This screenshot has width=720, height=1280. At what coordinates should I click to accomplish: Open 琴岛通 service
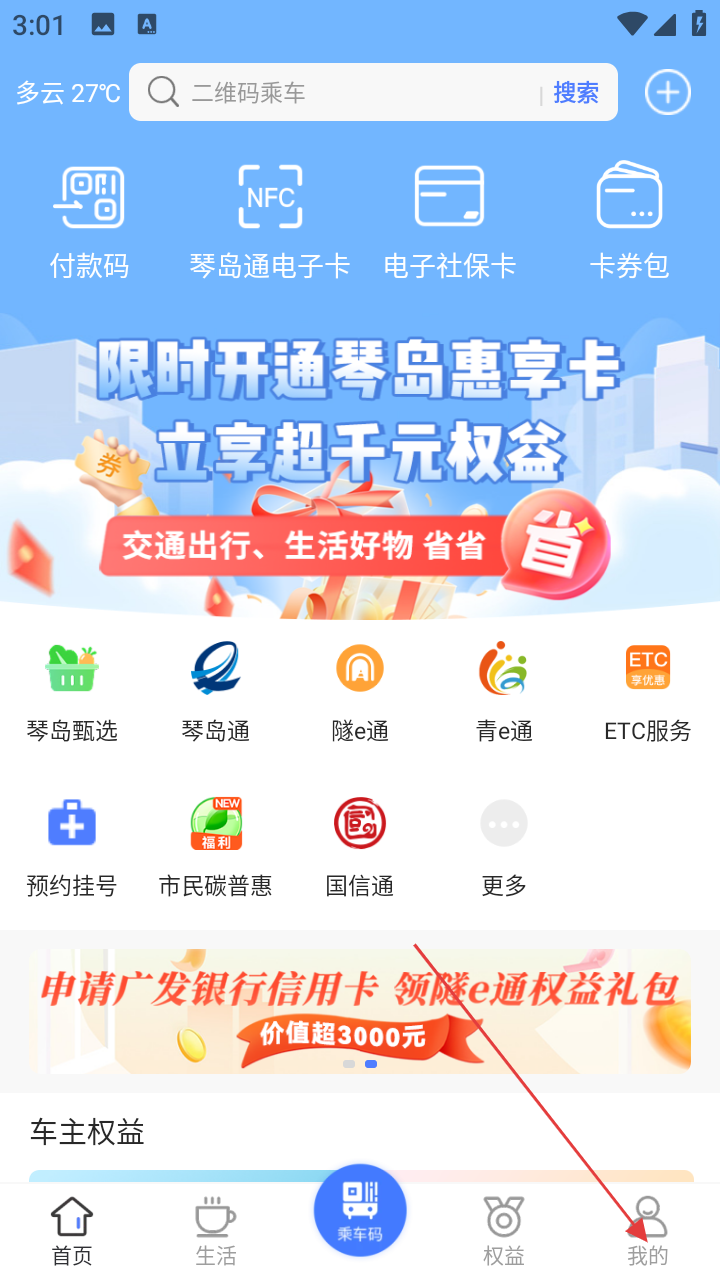pyautogui.click(x=216, y=692)
